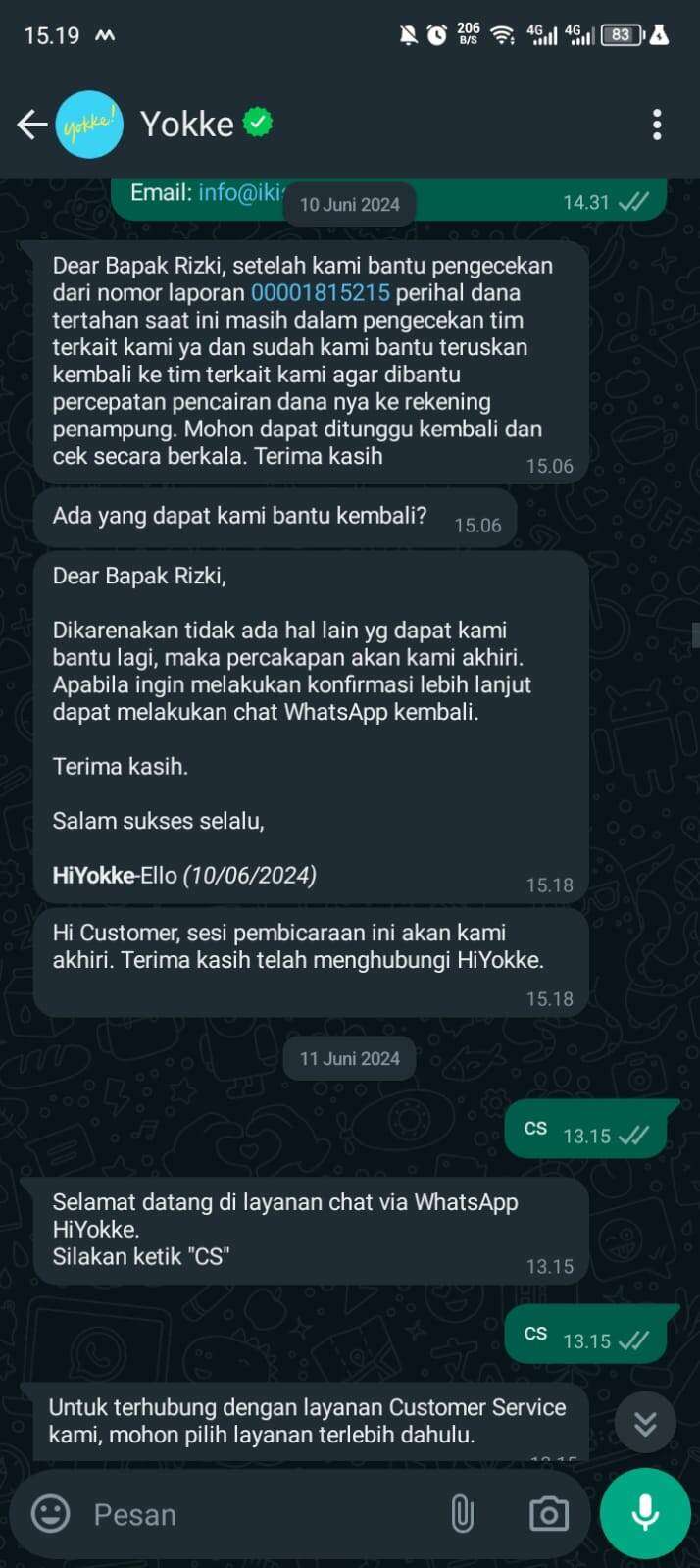Open the three-dot overflow menu
700x1568 pixels.
pyautogui.click(x=657, y=125)
